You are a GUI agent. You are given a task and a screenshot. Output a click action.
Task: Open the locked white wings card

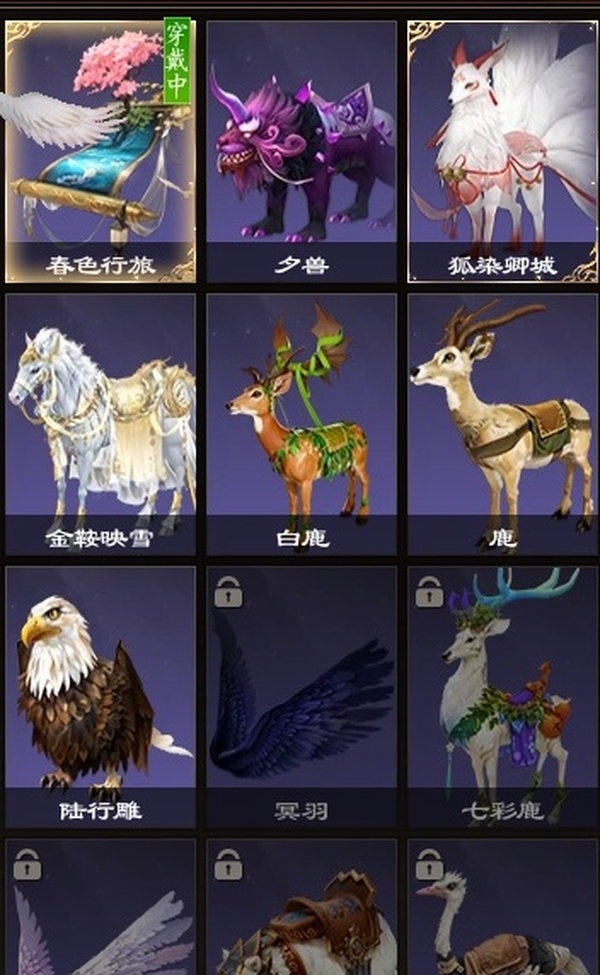click(x=100, y=908)
